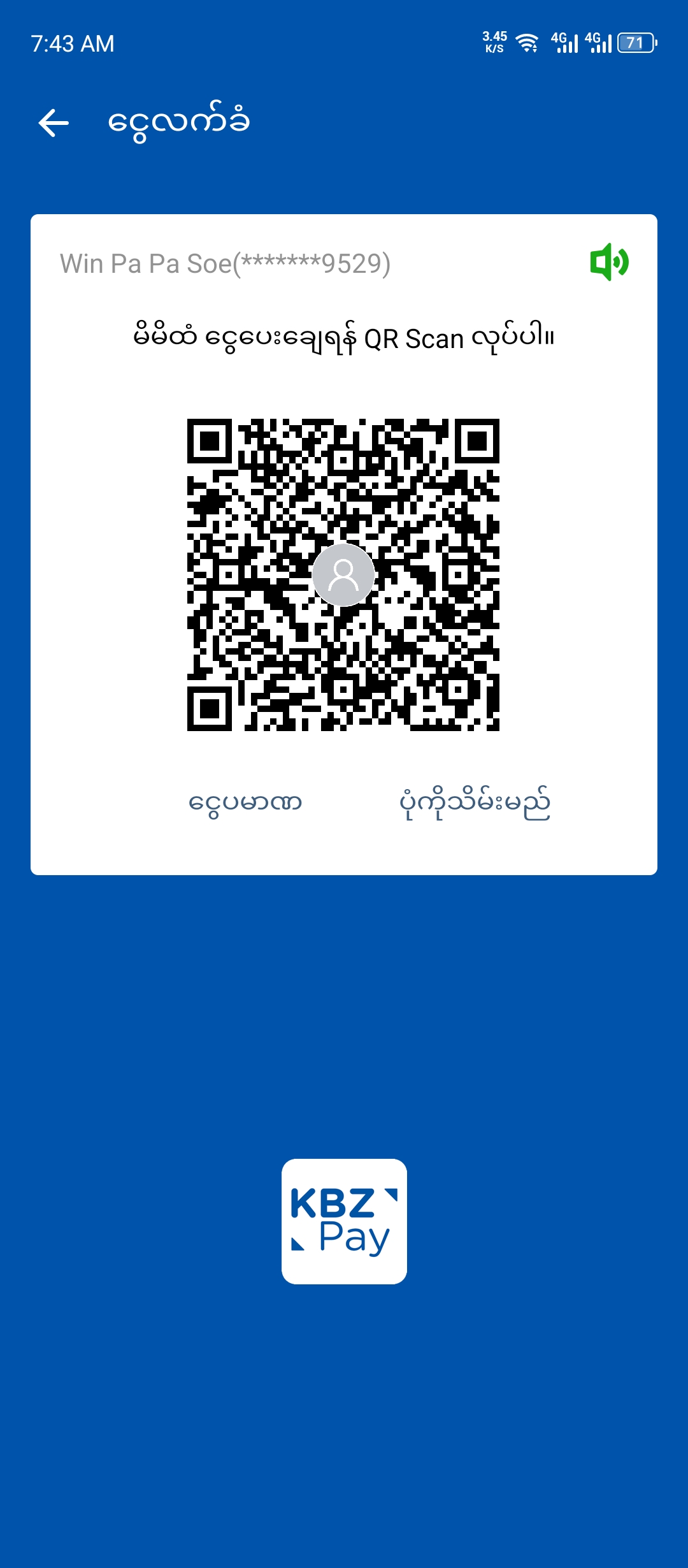Go back from the receive money screen
The width and height of the screenshot is (688, 1568).
tap(54, 122)
